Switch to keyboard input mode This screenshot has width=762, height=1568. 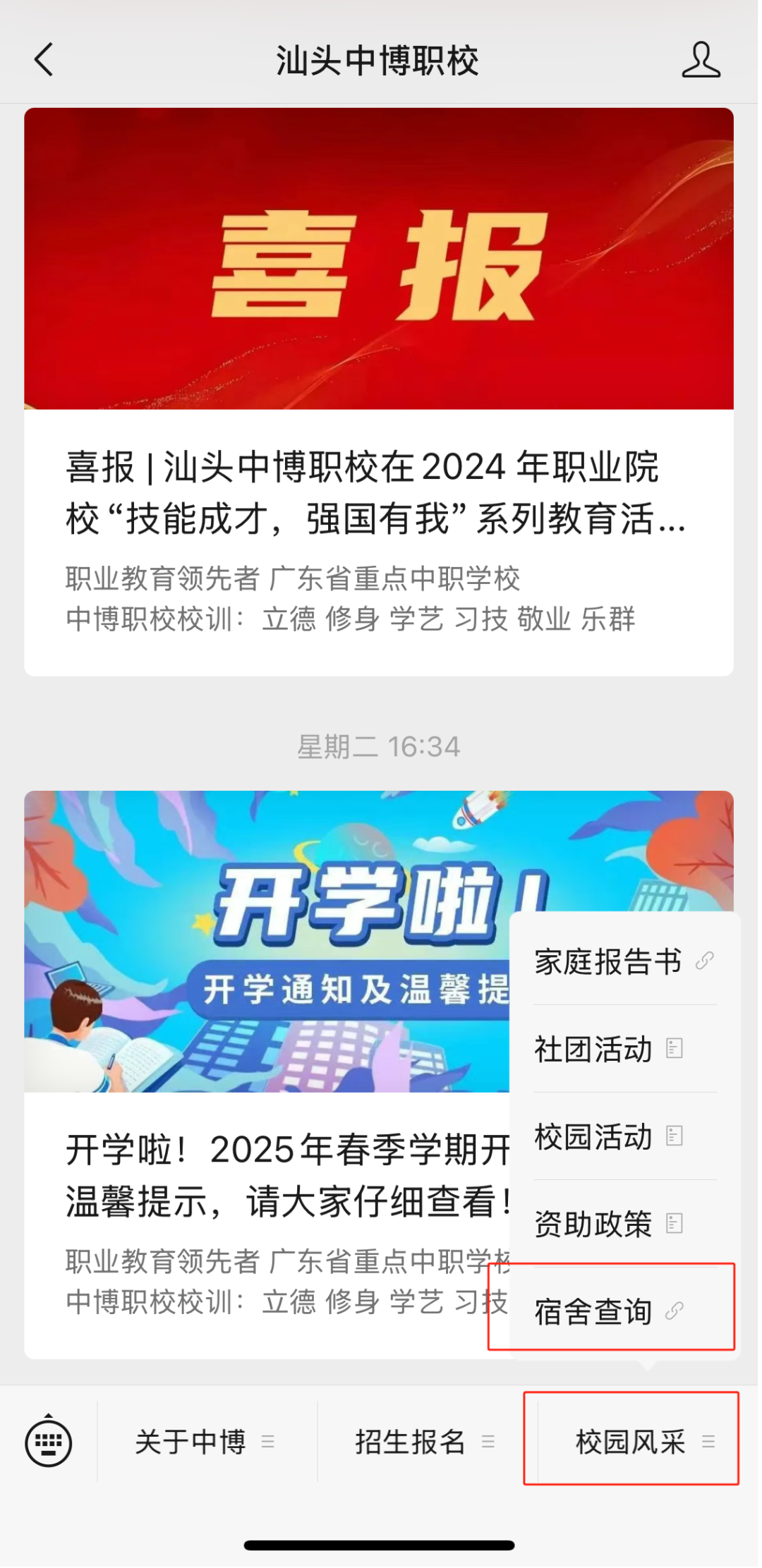point(48,1442)
